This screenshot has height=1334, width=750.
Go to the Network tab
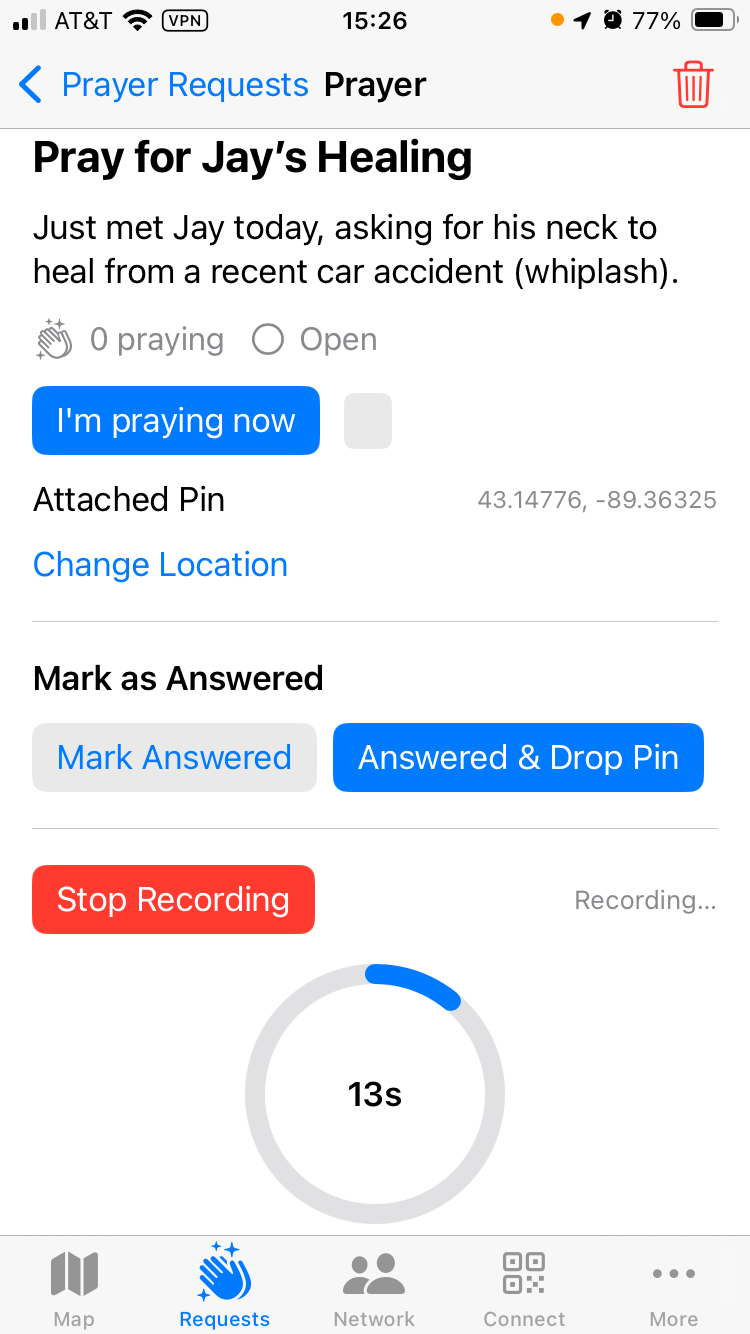374,1286
